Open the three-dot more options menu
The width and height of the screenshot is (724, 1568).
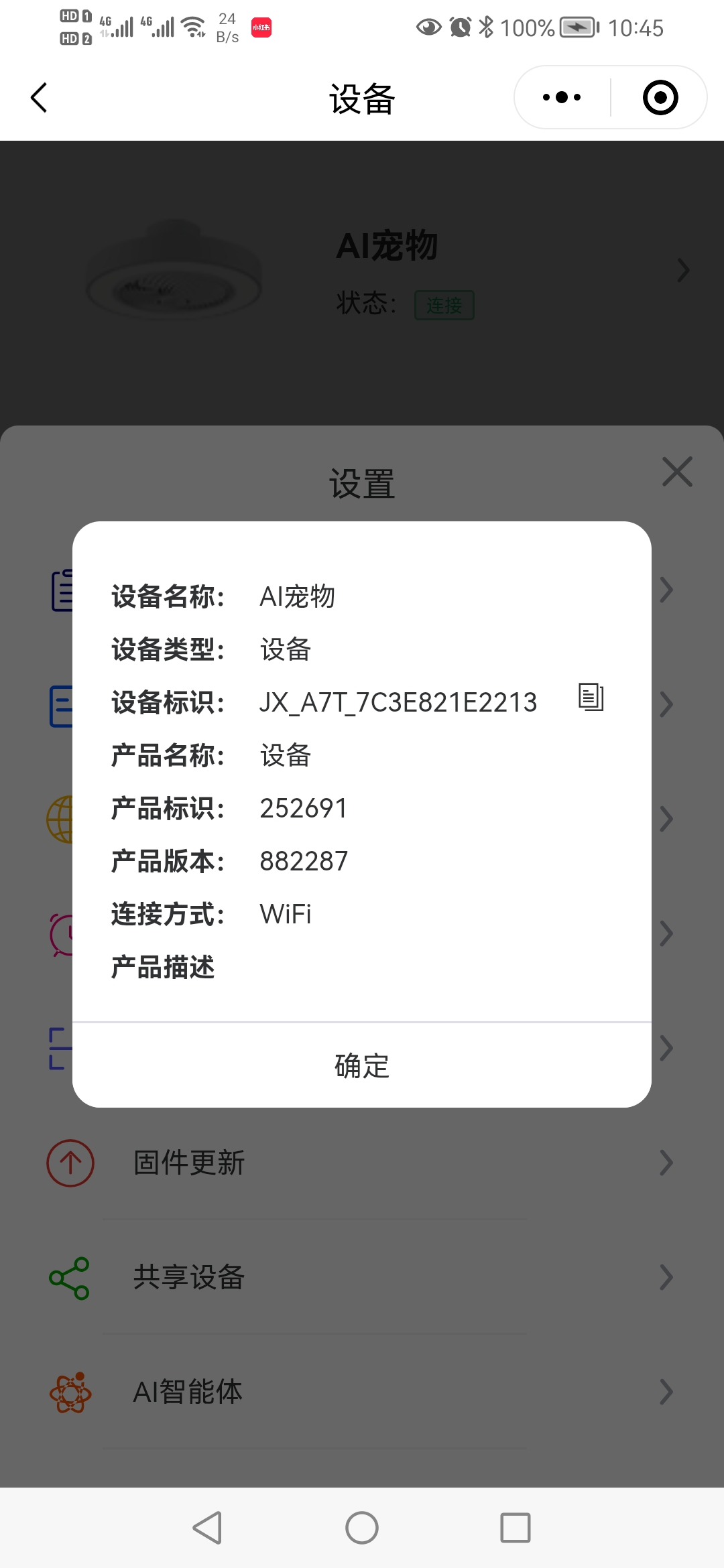point(560,96)
